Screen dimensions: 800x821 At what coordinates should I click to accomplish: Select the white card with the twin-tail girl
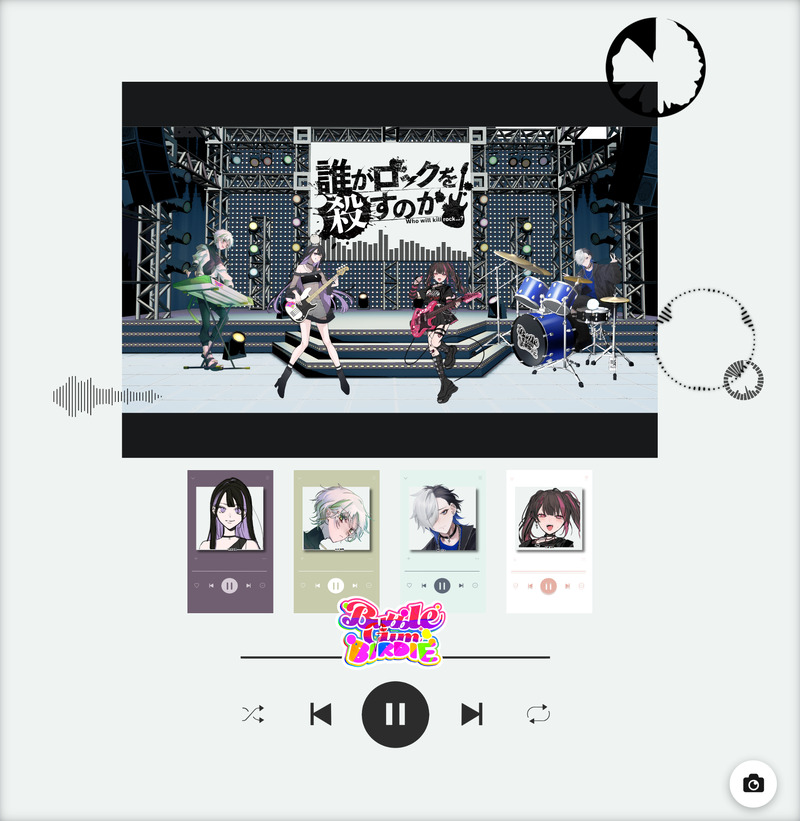coord(548,540)
